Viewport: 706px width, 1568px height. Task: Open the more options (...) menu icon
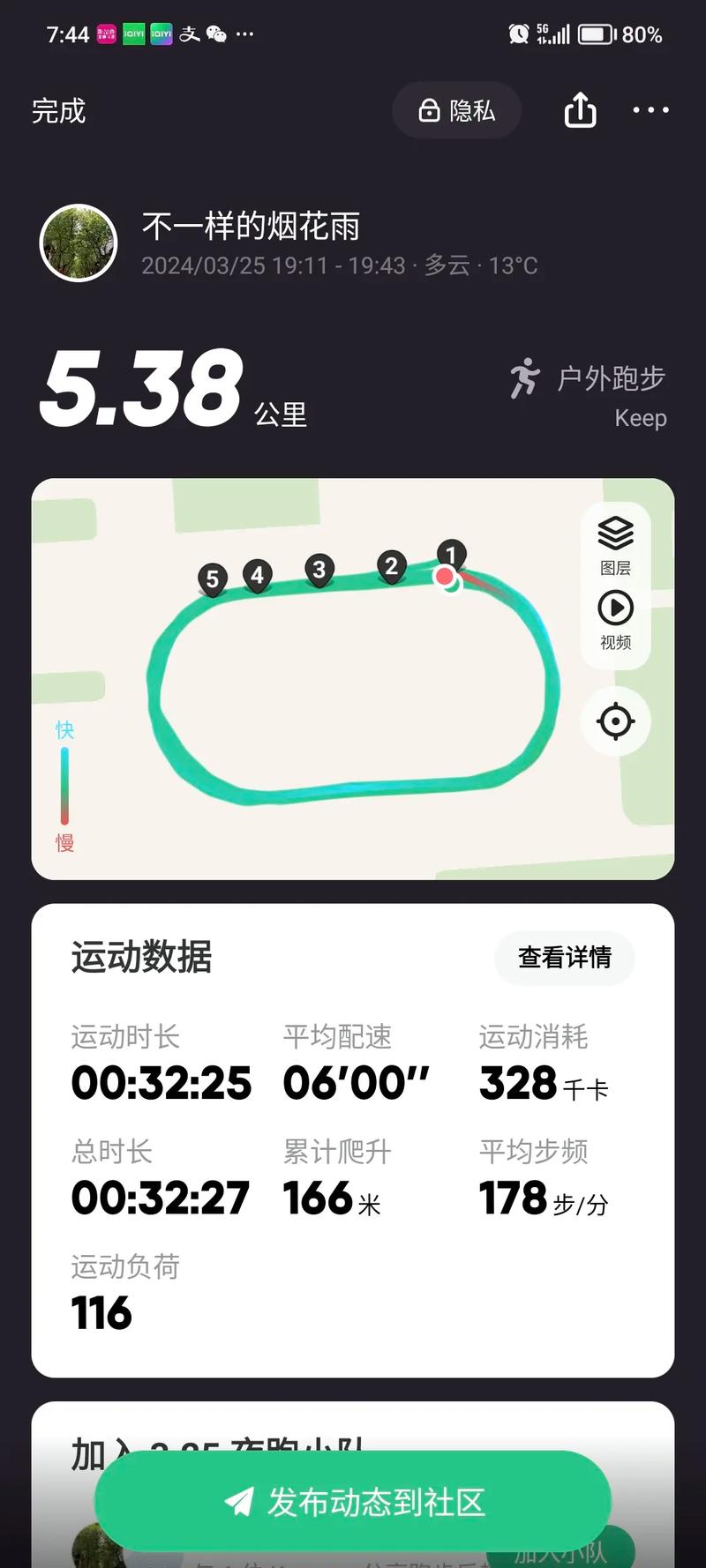click(650, 110)
